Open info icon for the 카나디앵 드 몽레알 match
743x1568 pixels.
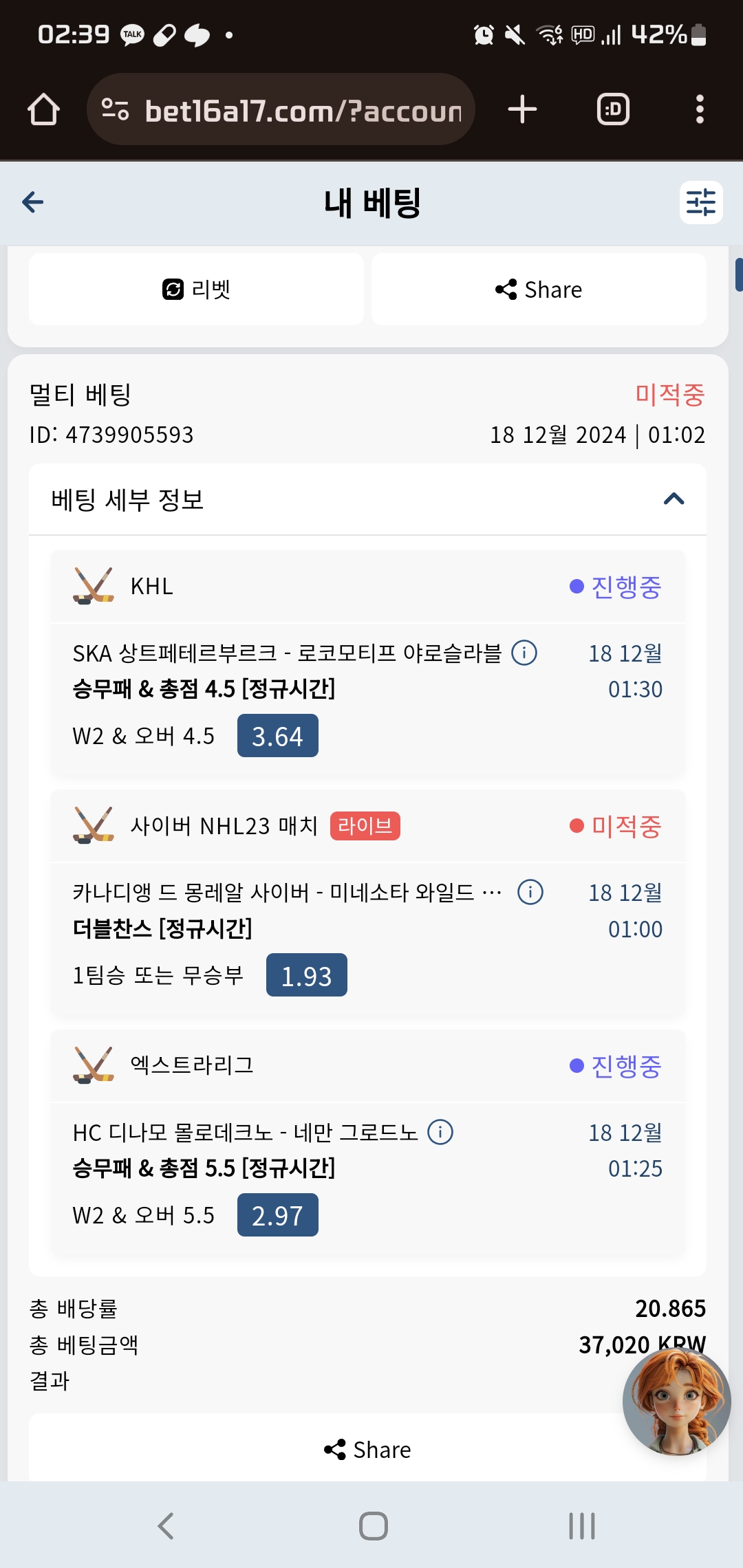[530, 892]
